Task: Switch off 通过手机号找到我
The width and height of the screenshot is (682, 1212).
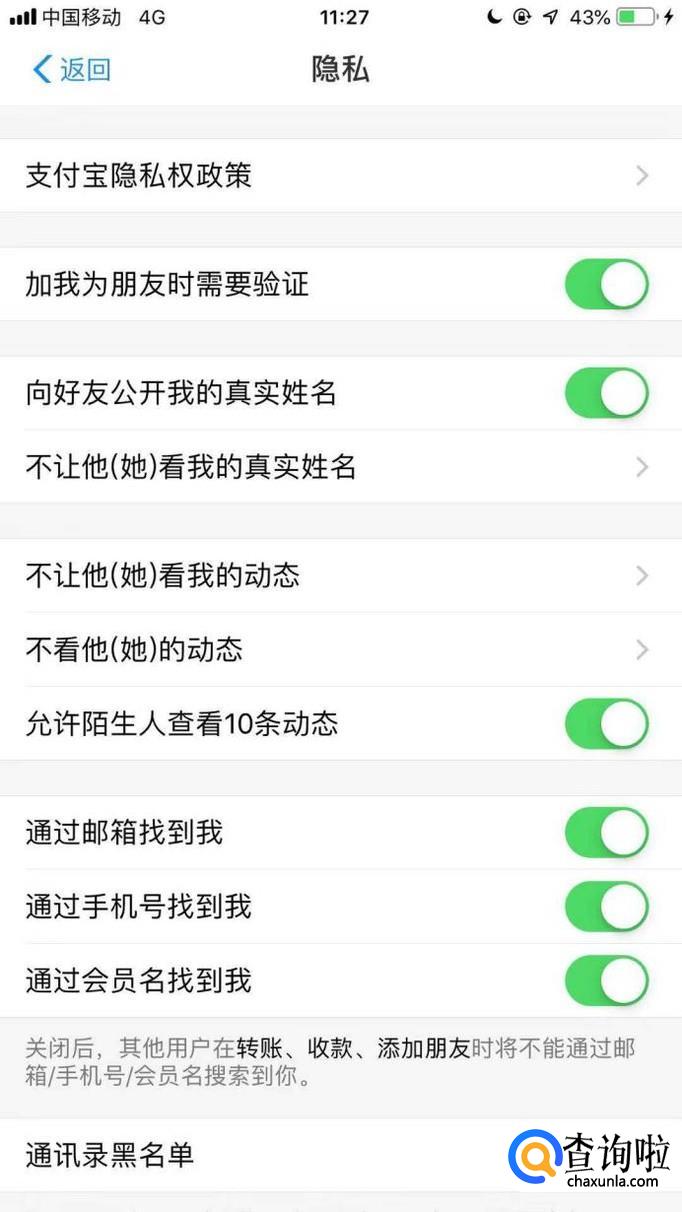Action: (x=606, y=907)
